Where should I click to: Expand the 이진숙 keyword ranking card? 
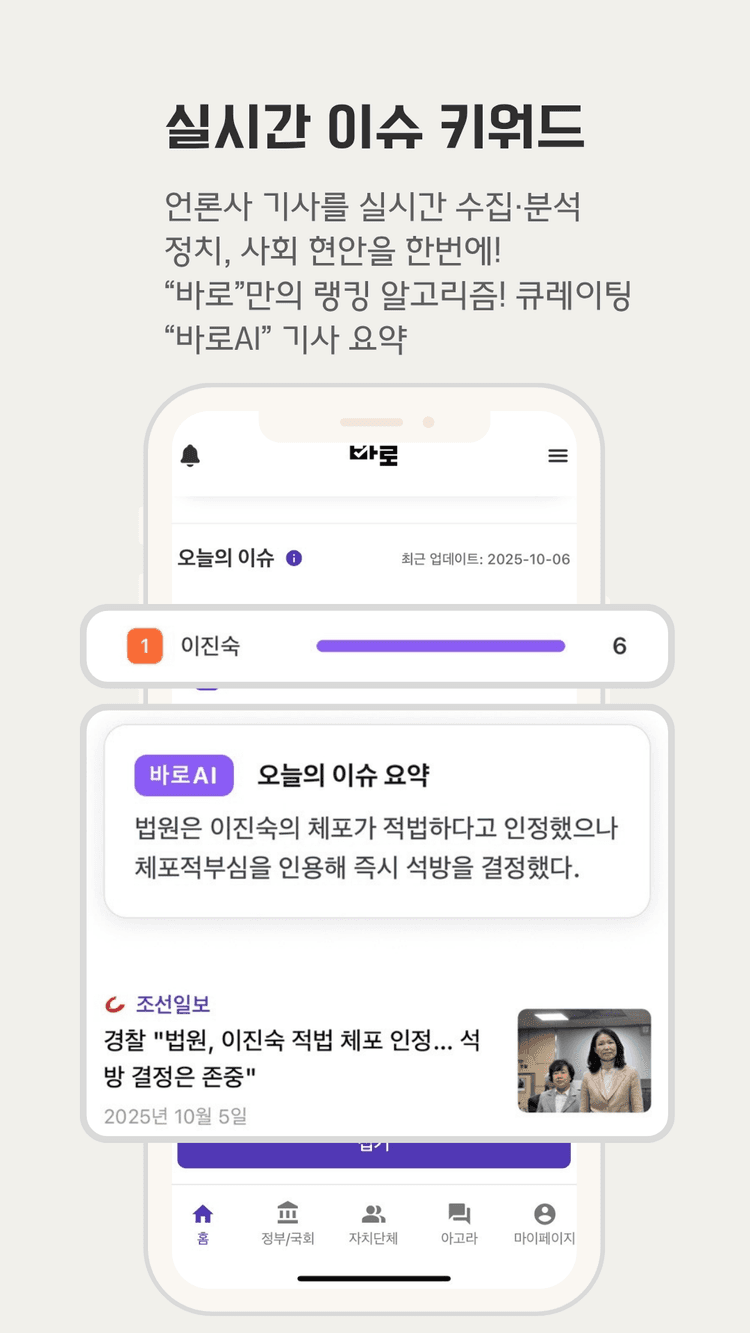pos(375,646)
